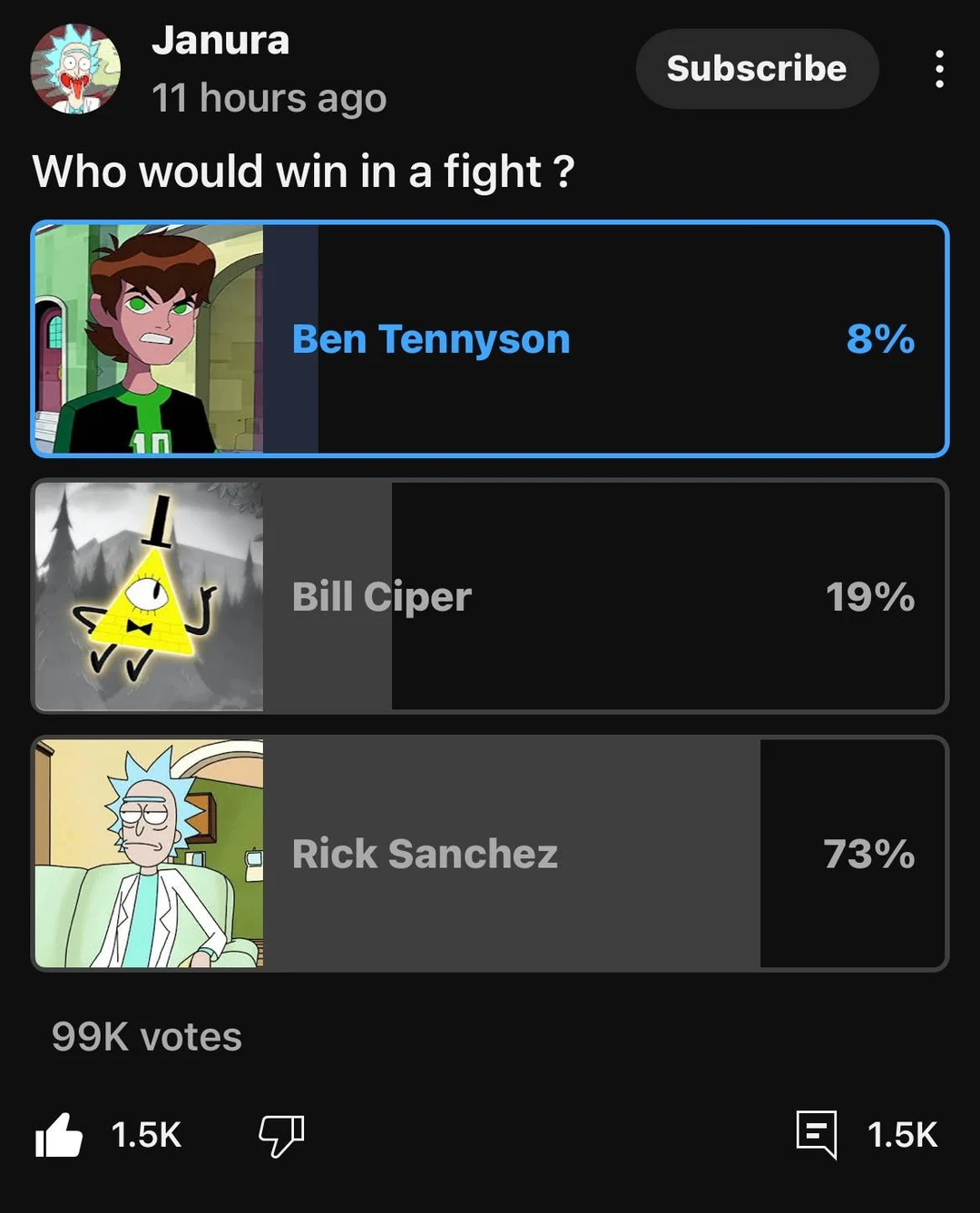Image resolution: width=980 pixels, height=1213 pixels.
Task: Open the post overflow menu
Action: (x=938, y=69)
